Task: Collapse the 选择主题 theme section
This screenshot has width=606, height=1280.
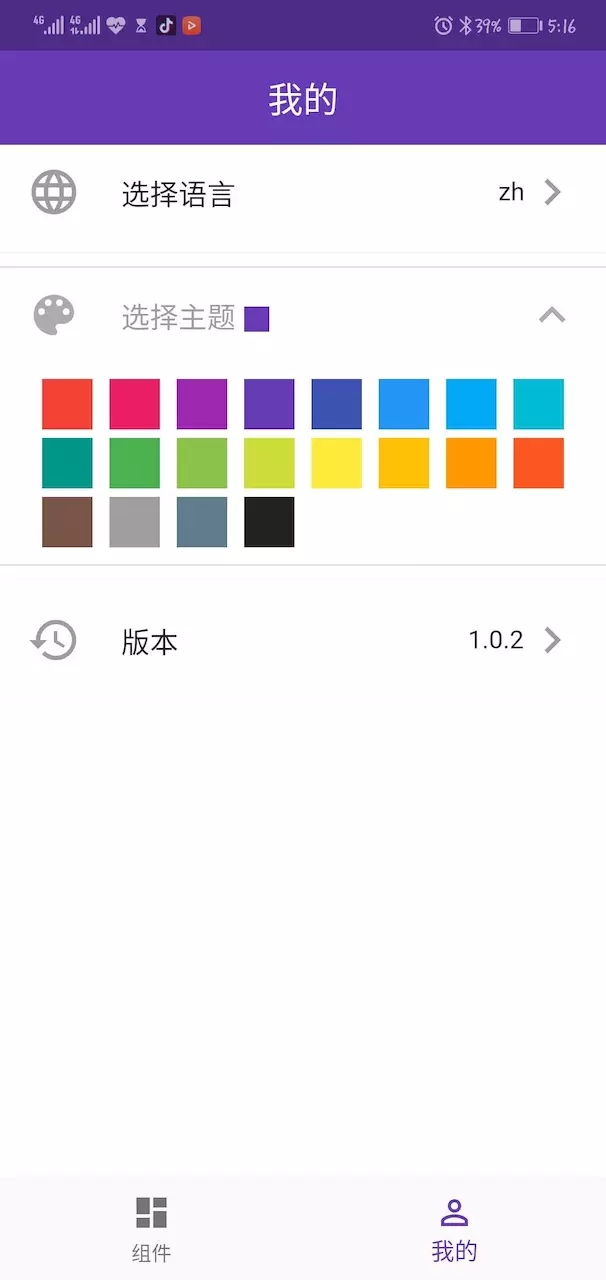Action: point(551,316)
